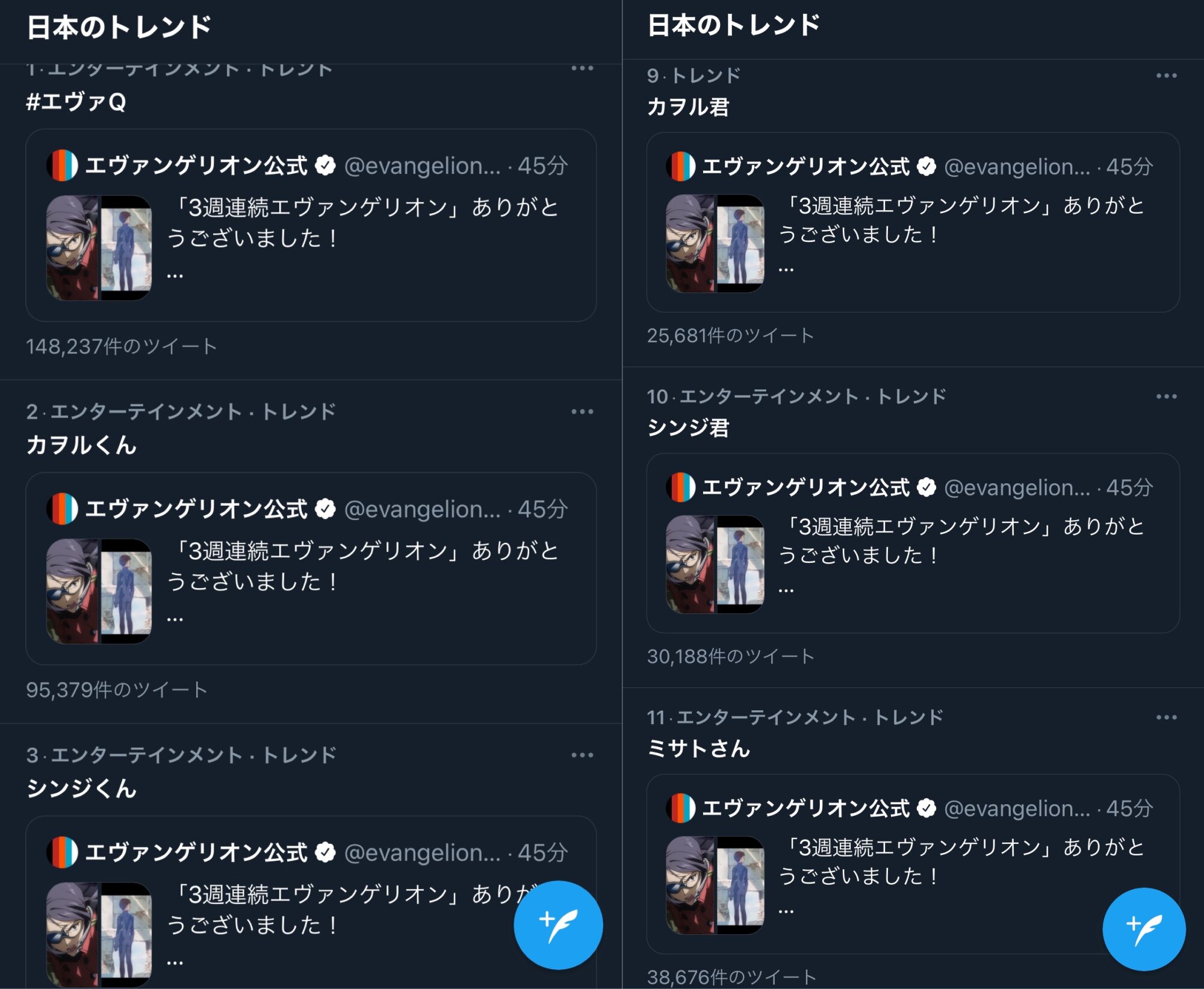Open overflow menu for カヲル君 trend
Screen dimensions: 1204x989
[1166, 76]
